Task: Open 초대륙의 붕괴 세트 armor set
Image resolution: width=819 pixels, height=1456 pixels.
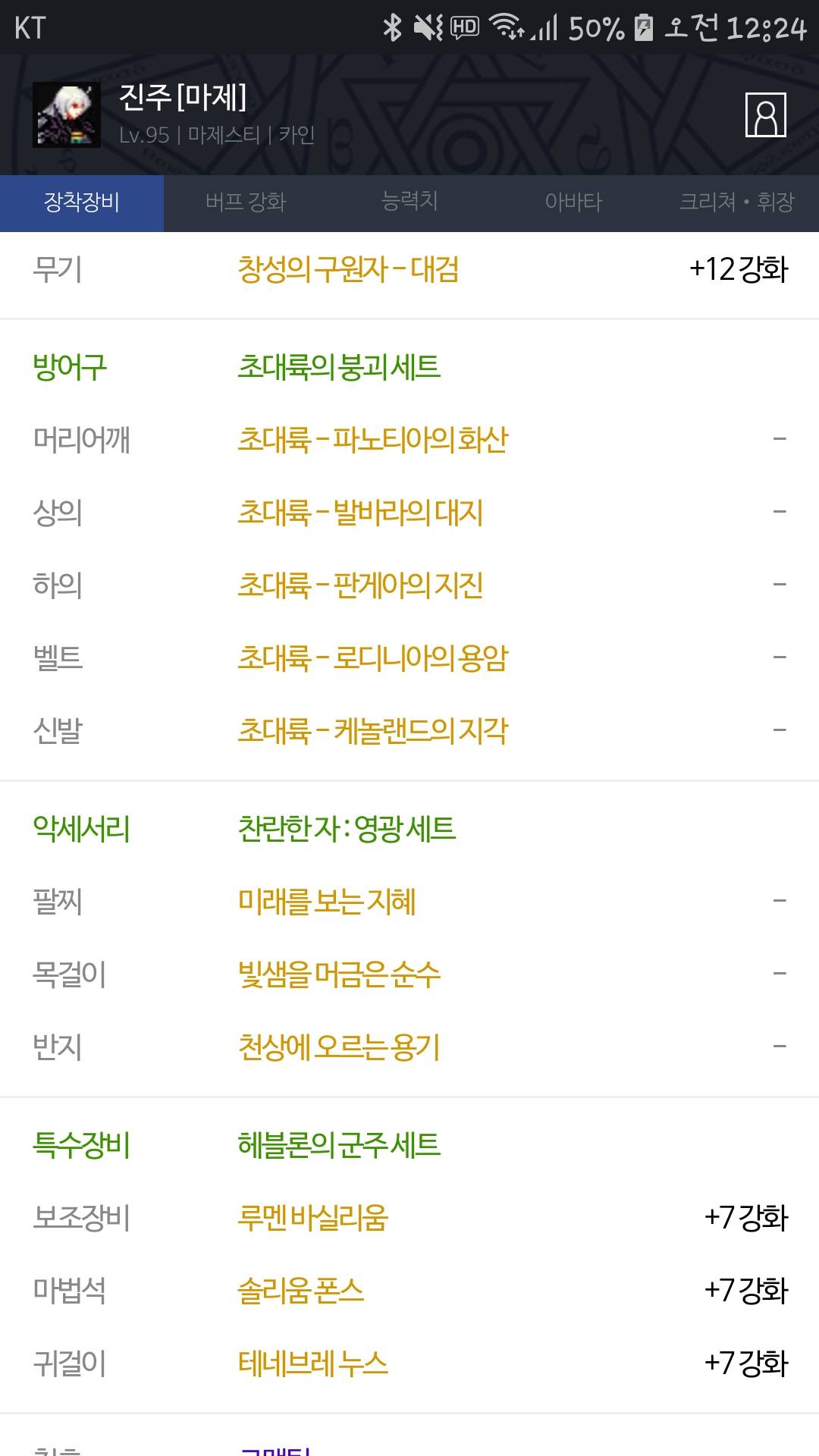Action: point(339,367)
